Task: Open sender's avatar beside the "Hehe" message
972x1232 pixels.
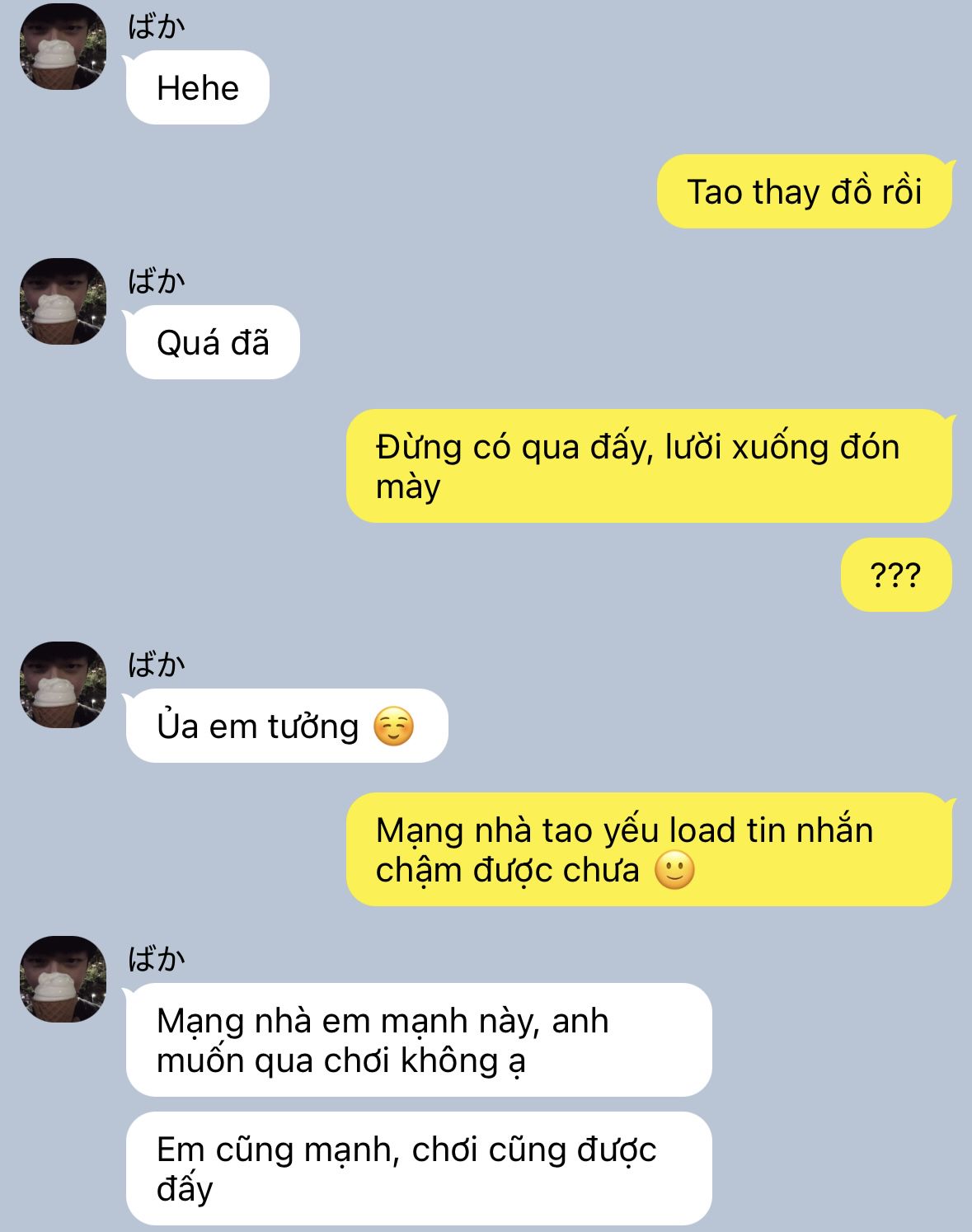Action: pyautogui.click(x=63, y=46)
